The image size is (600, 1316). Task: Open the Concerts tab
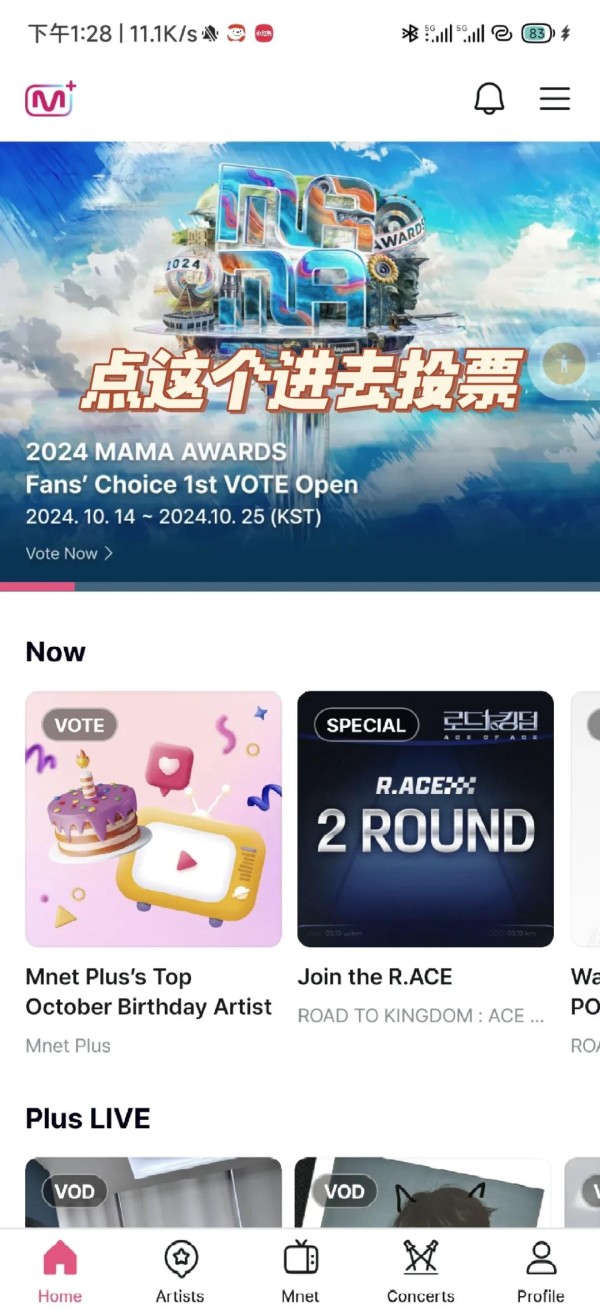420,1271
